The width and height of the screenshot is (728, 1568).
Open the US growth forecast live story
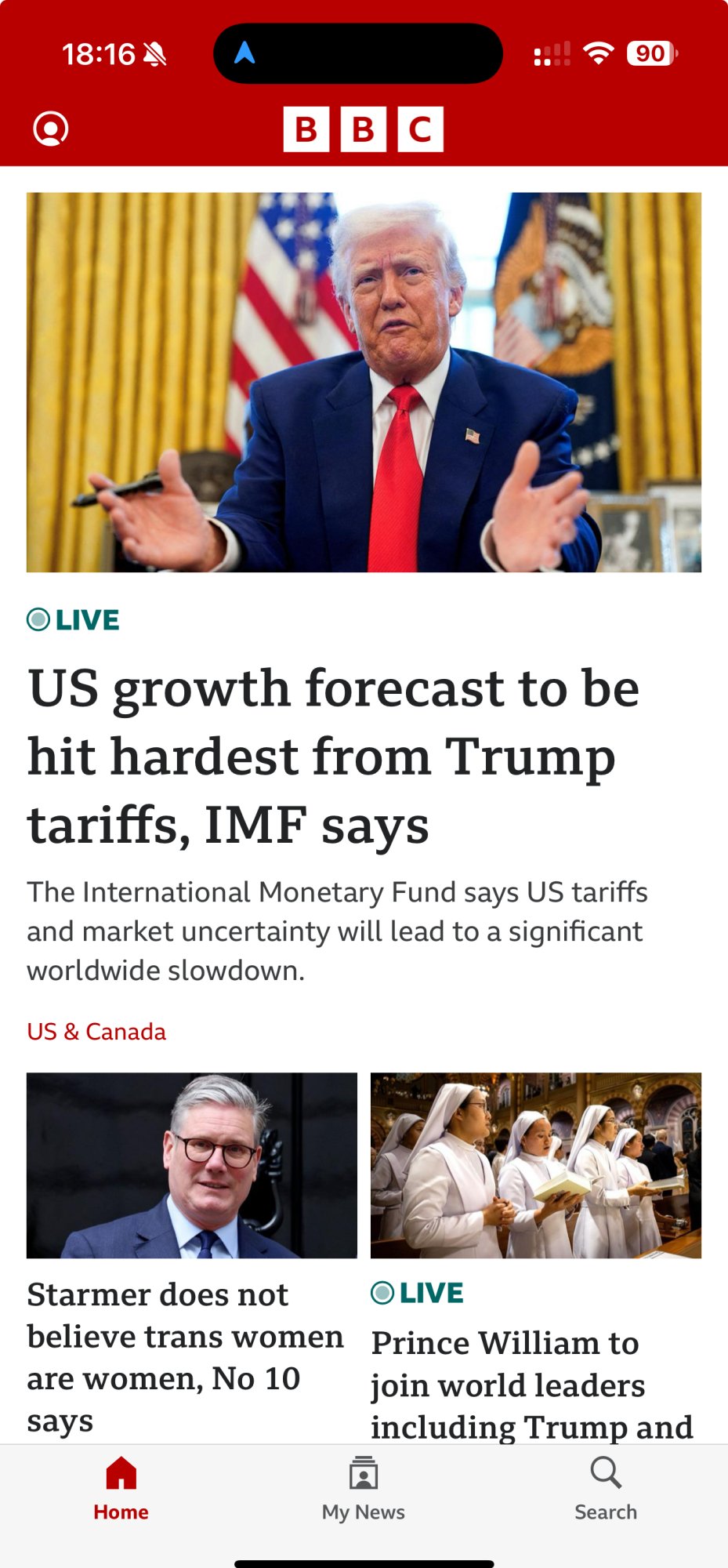[x=334, y=755]
